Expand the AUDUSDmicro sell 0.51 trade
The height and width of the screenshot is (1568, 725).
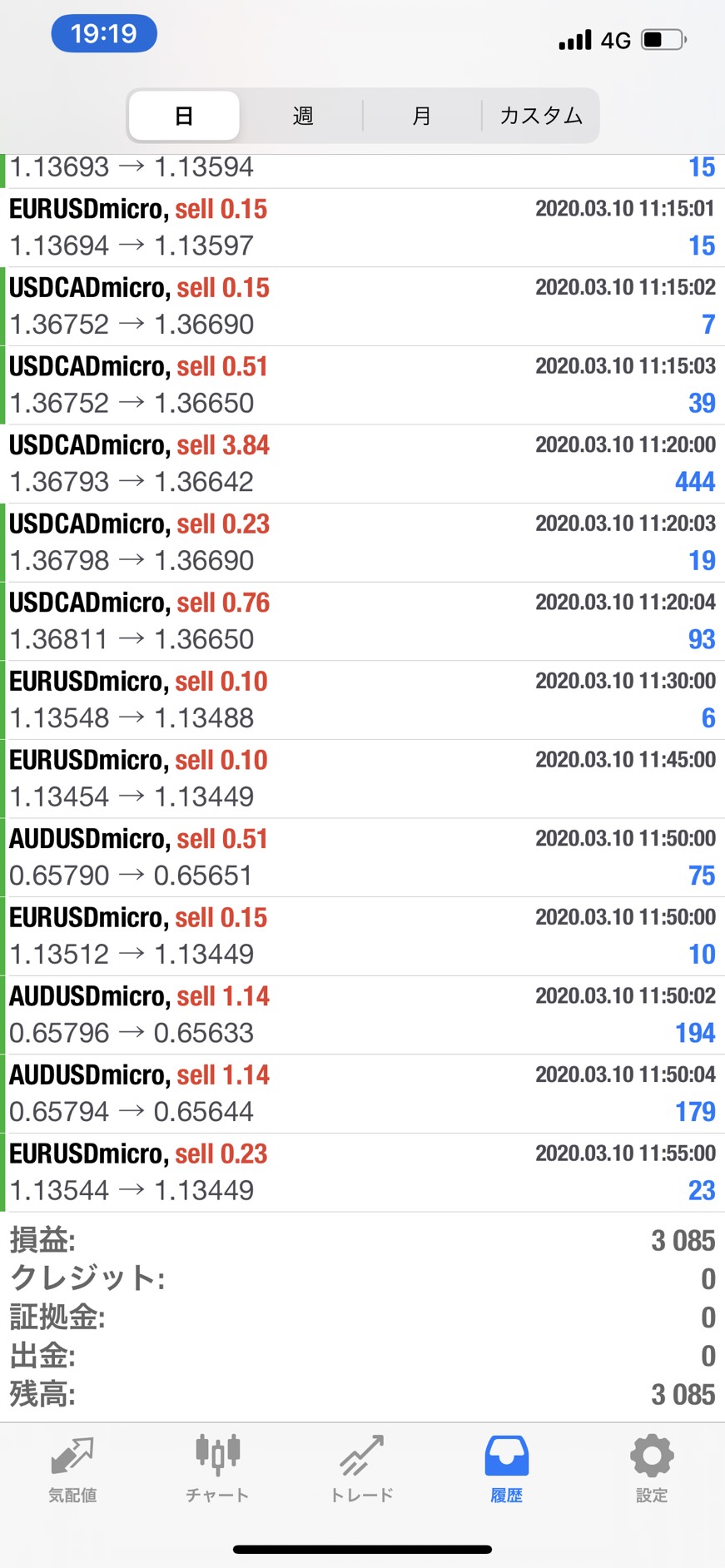click(x=362, y=857)
